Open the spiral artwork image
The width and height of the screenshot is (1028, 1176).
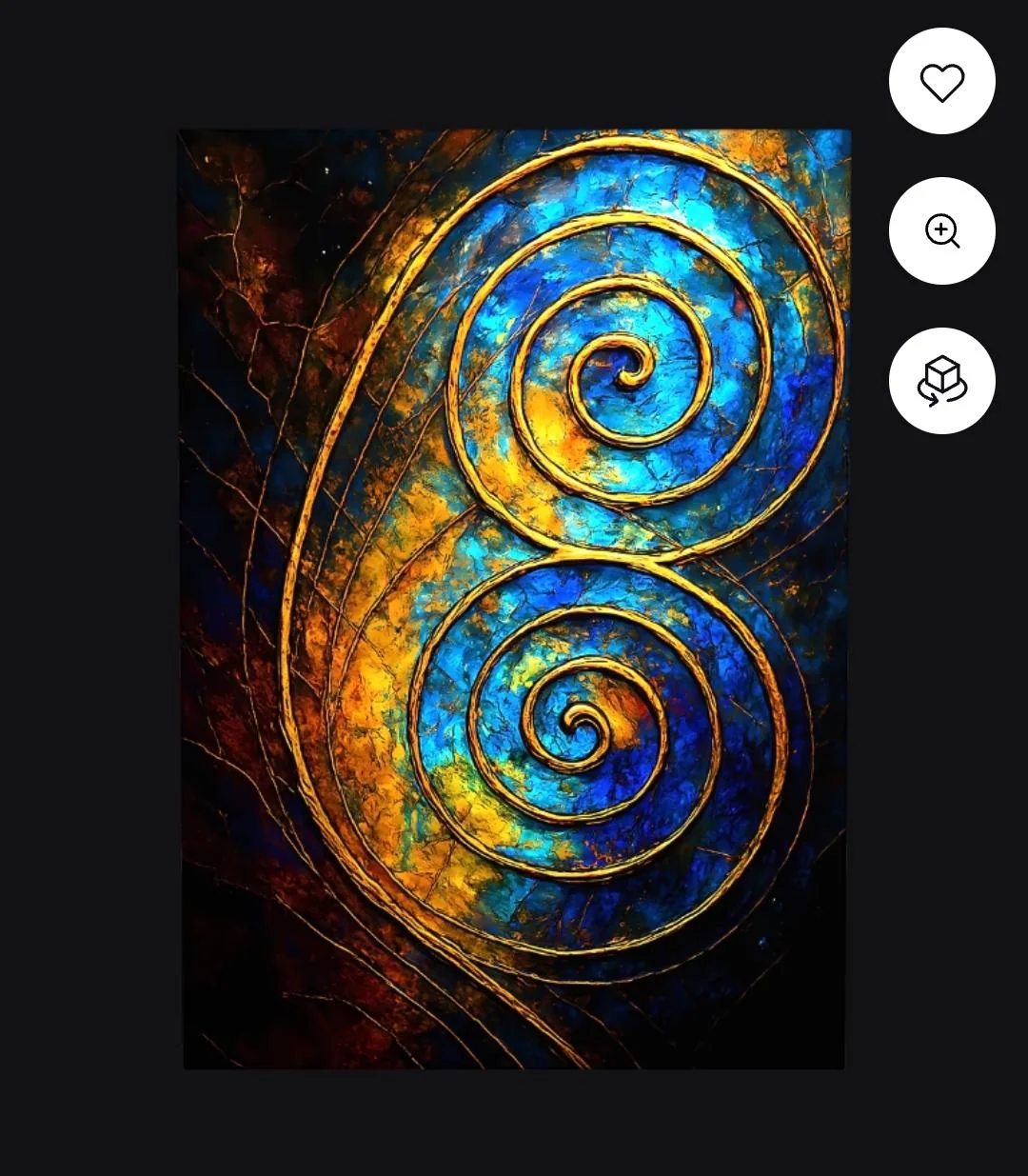click(514, 598)
